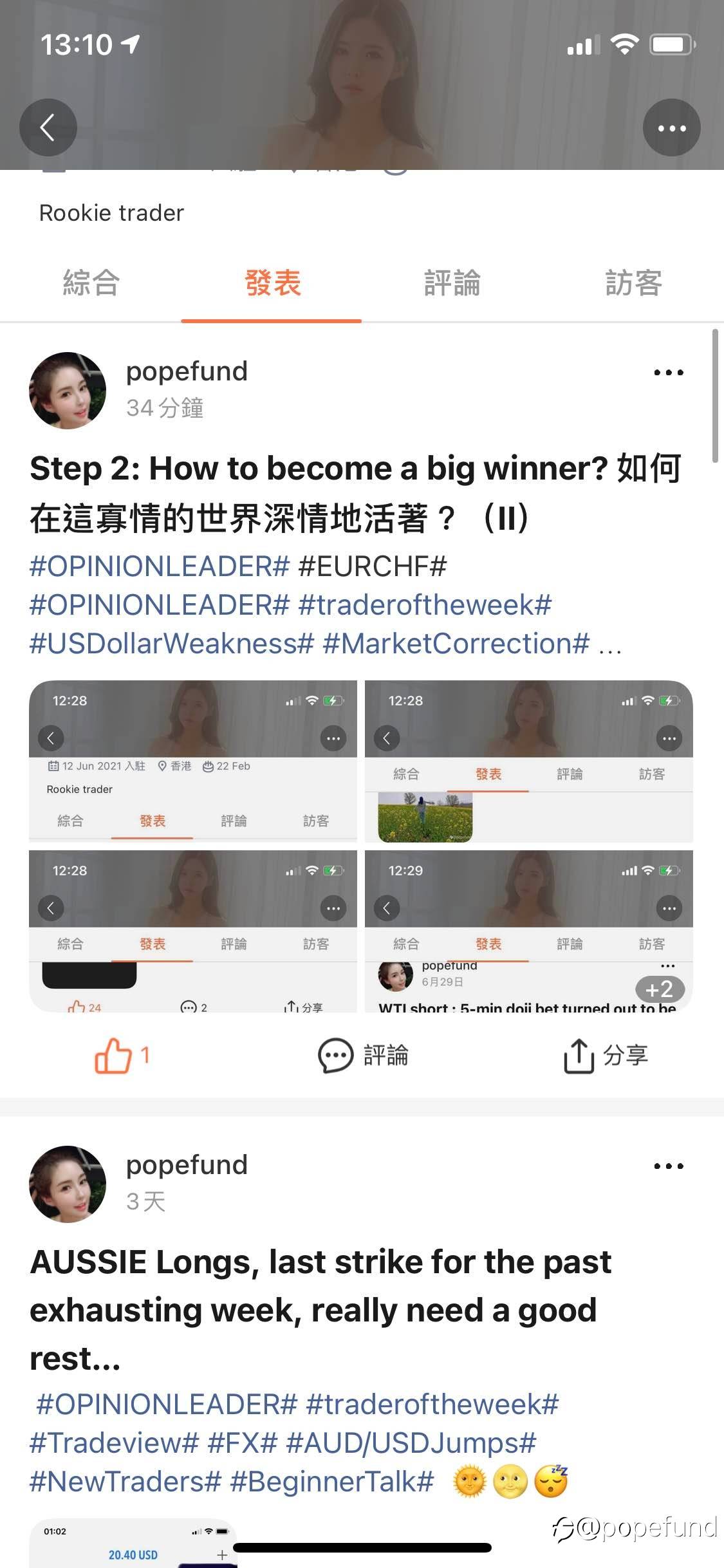Tap the #EURCHF# hashtag

tap(373, 566)
